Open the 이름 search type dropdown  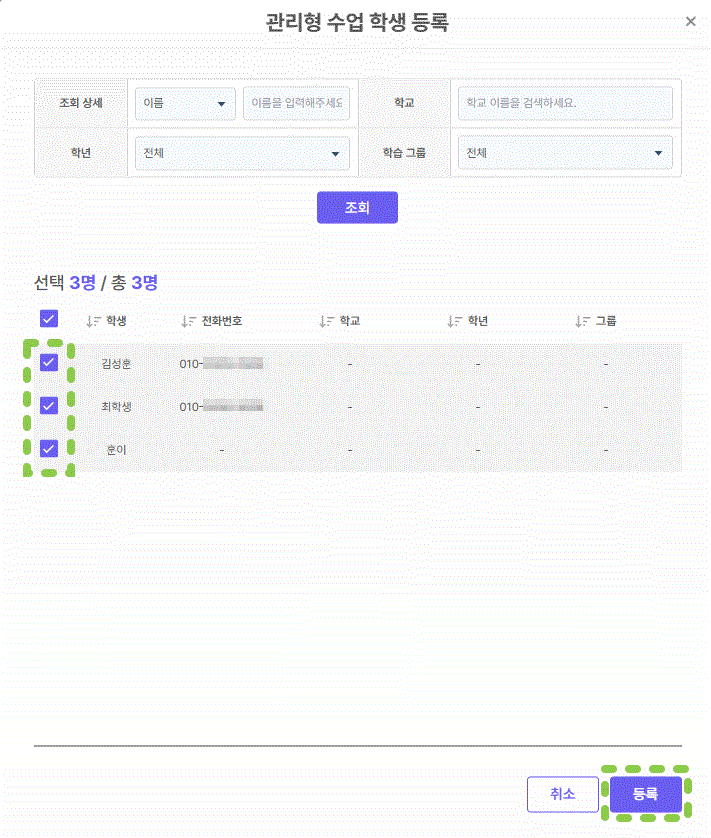(x=185, y=104)
